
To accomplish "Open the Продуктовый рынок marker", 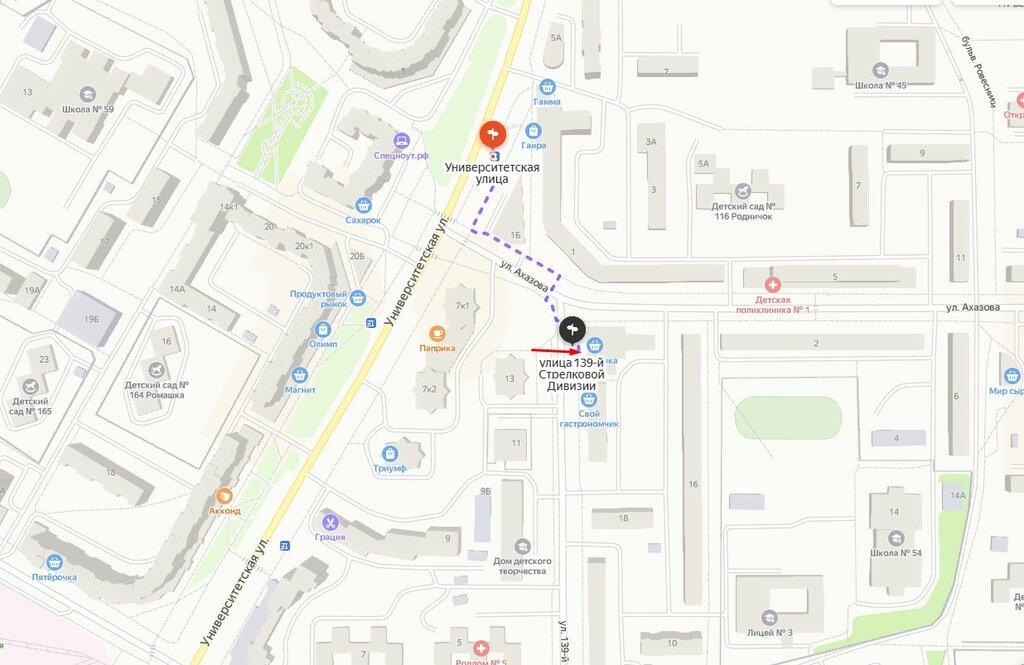I will click(x=357, y=299).
